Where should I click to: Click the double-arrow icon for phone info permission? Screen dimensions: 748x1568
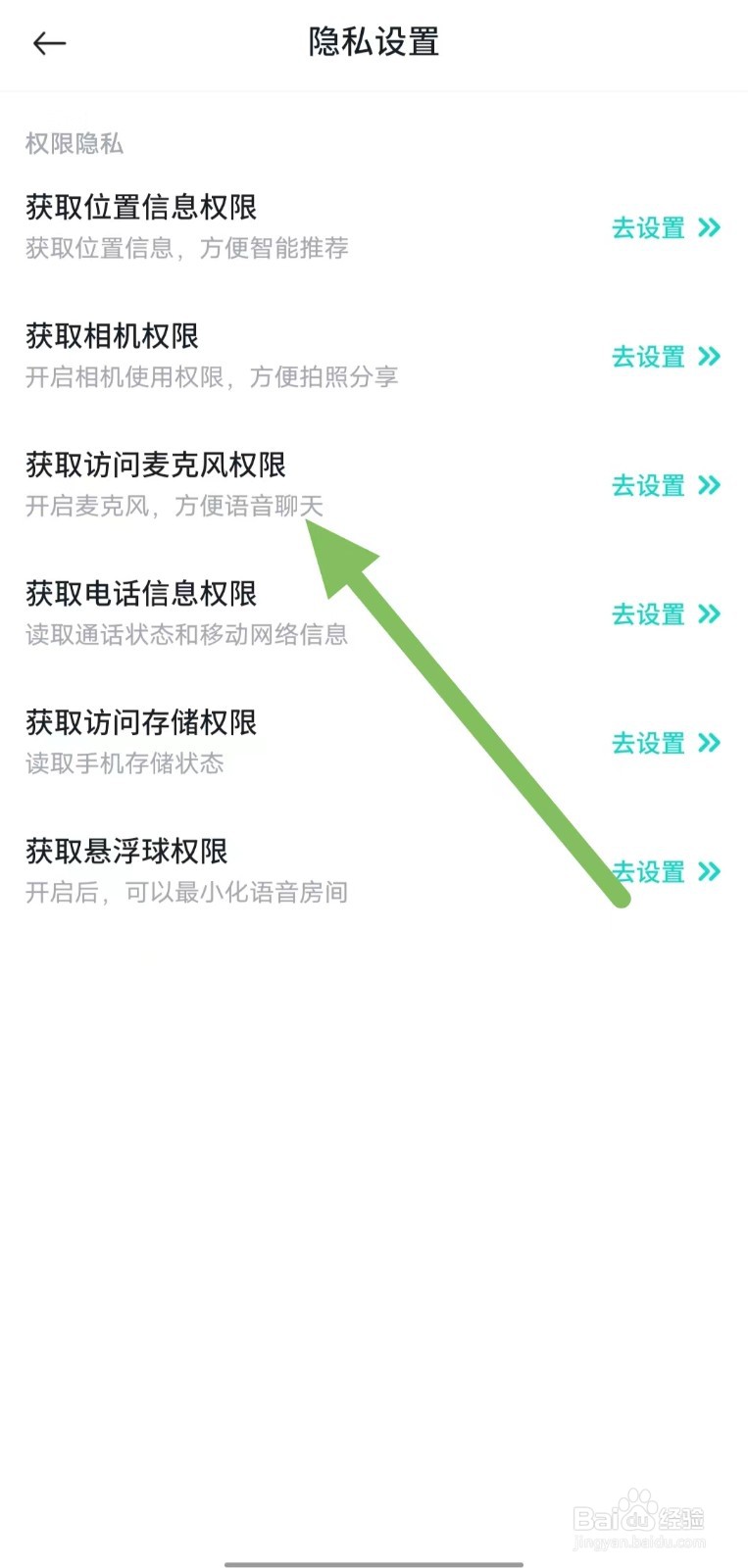click(x=710, y=614)
